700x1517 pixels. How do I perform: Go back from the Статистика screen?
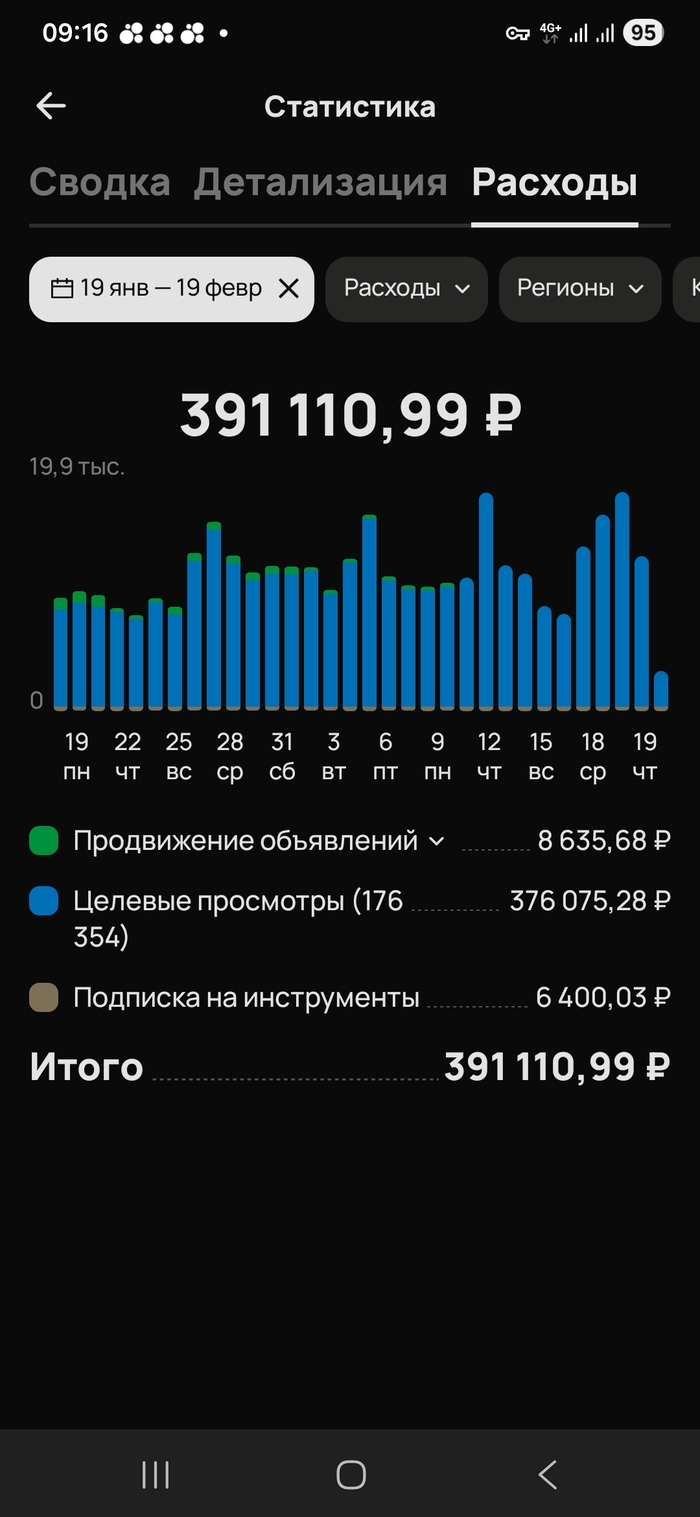[50, 106]
